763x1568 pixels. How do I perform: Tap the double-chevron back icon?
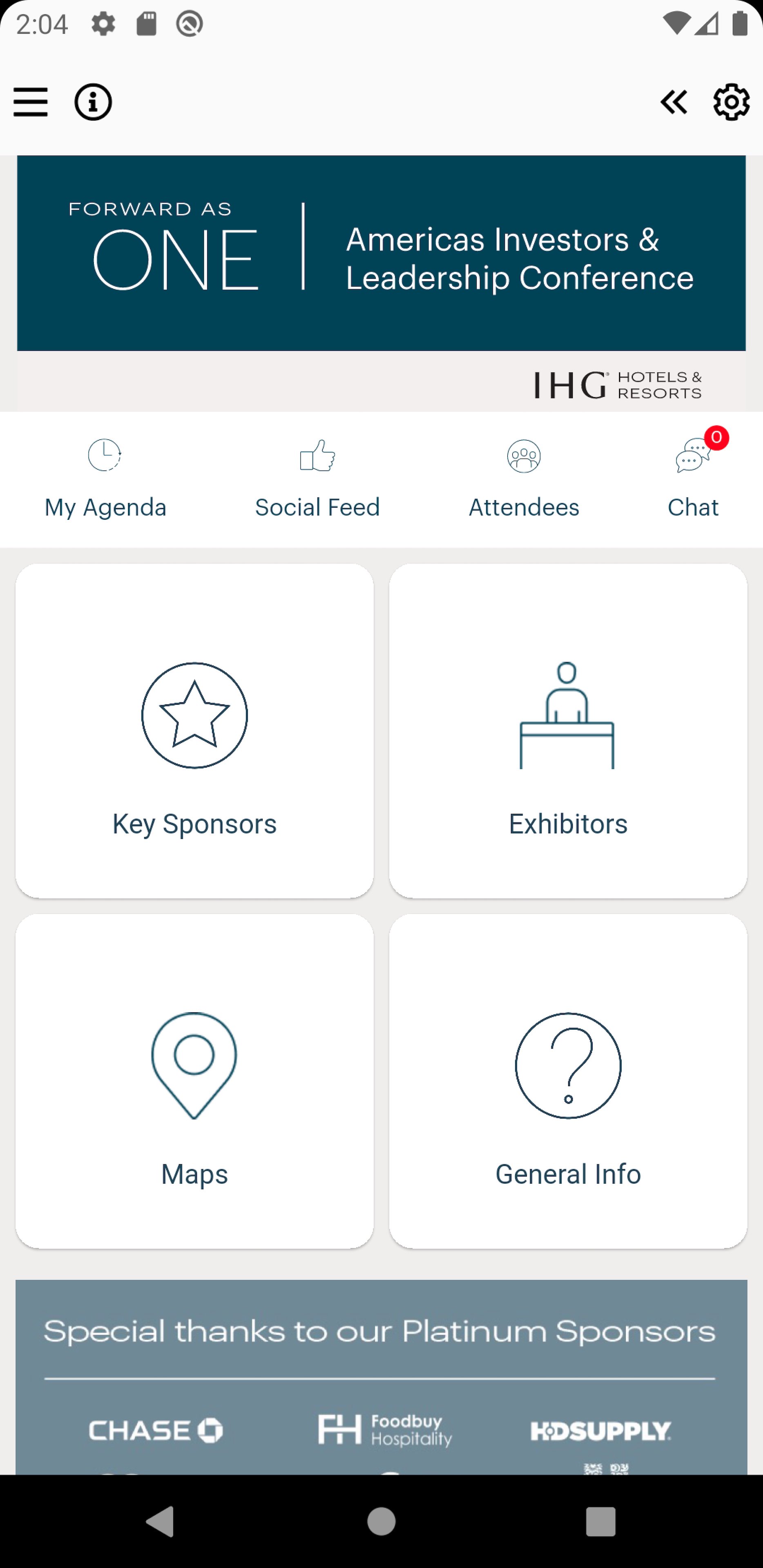(674, 102)
